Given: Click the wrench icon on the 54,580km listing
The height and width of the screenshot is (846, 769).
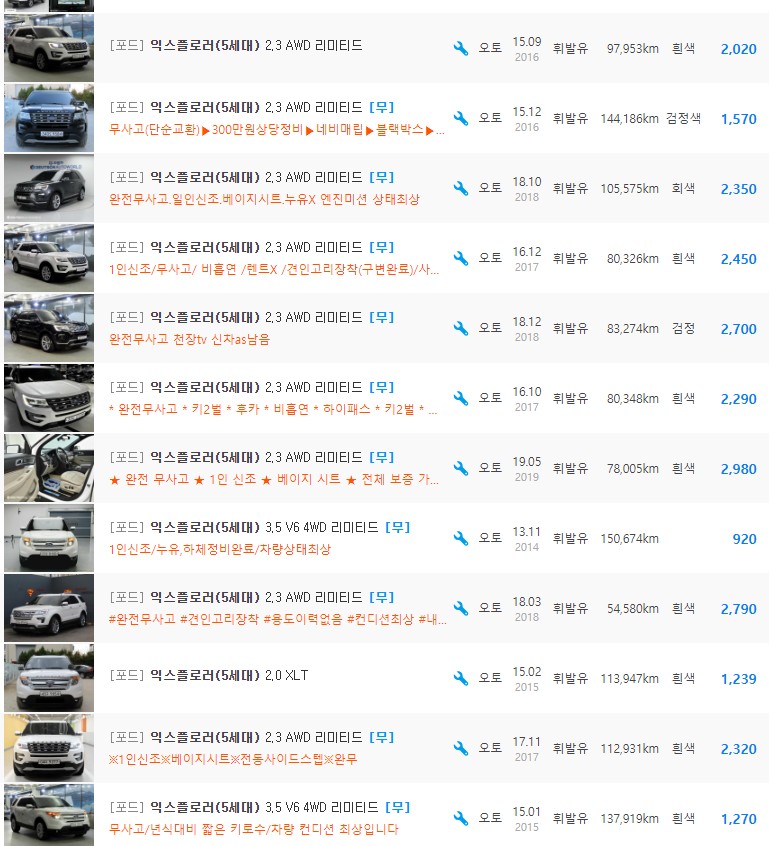Looking at the screenshot, I should [460, 608].
